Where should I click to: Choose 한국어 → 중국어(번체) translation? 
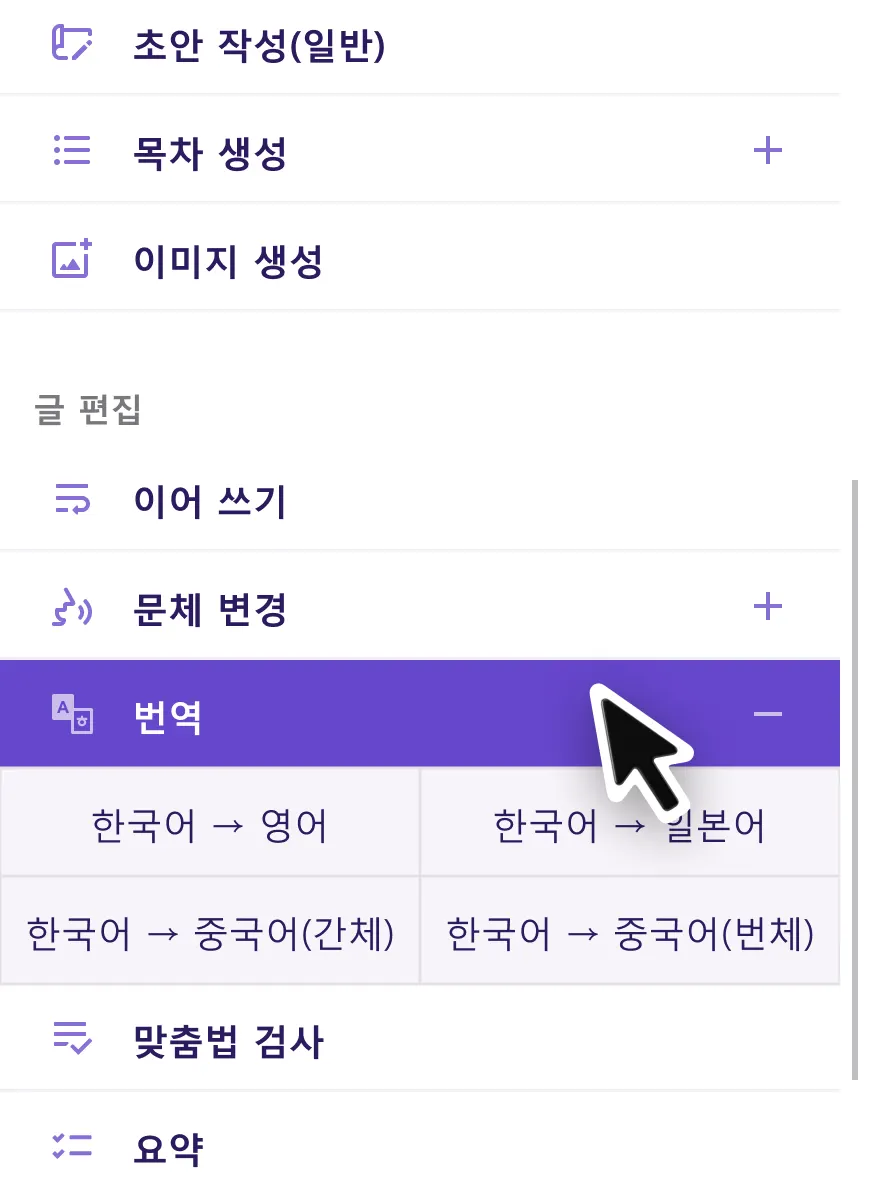click(x=630, y=933)
